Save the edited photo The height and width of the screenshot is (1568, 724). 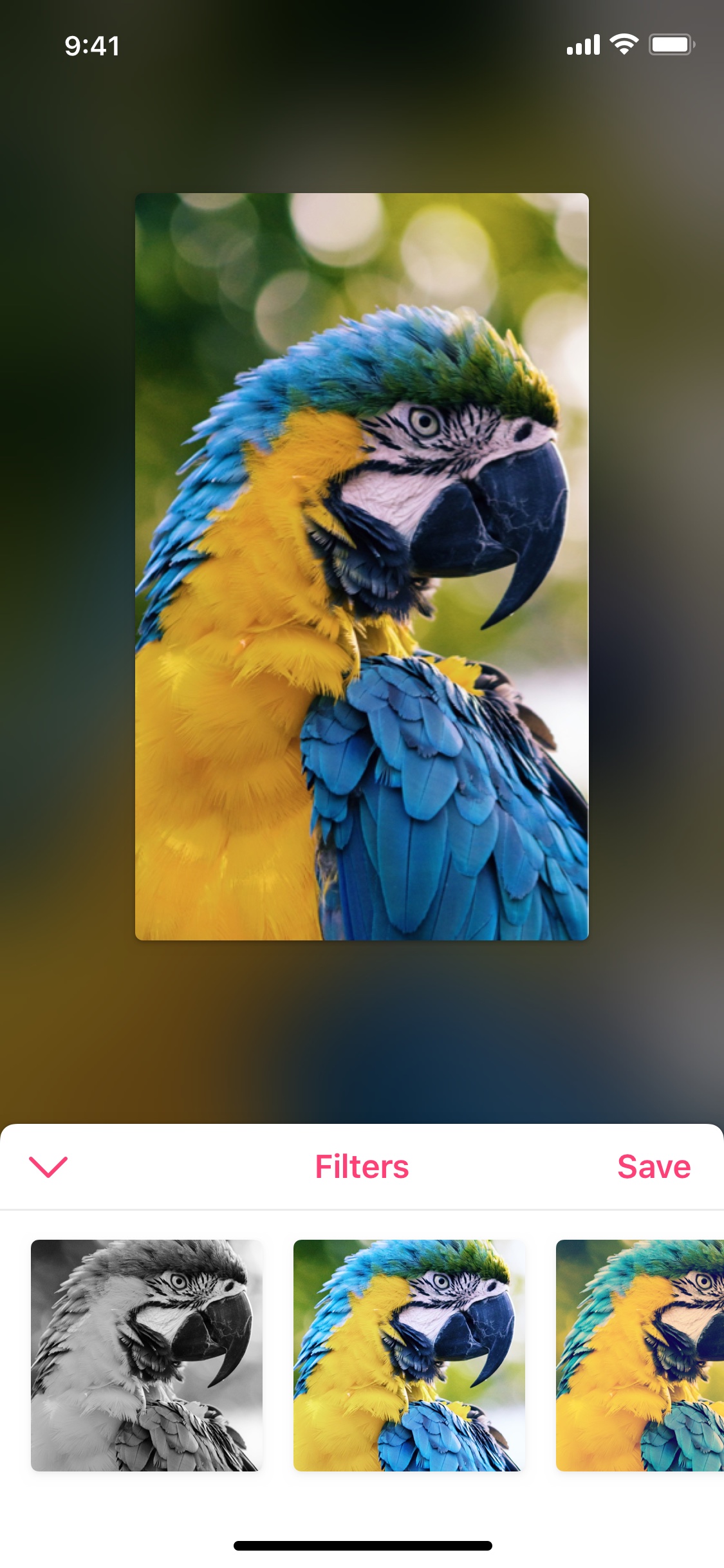click(x=654, y=1166)
